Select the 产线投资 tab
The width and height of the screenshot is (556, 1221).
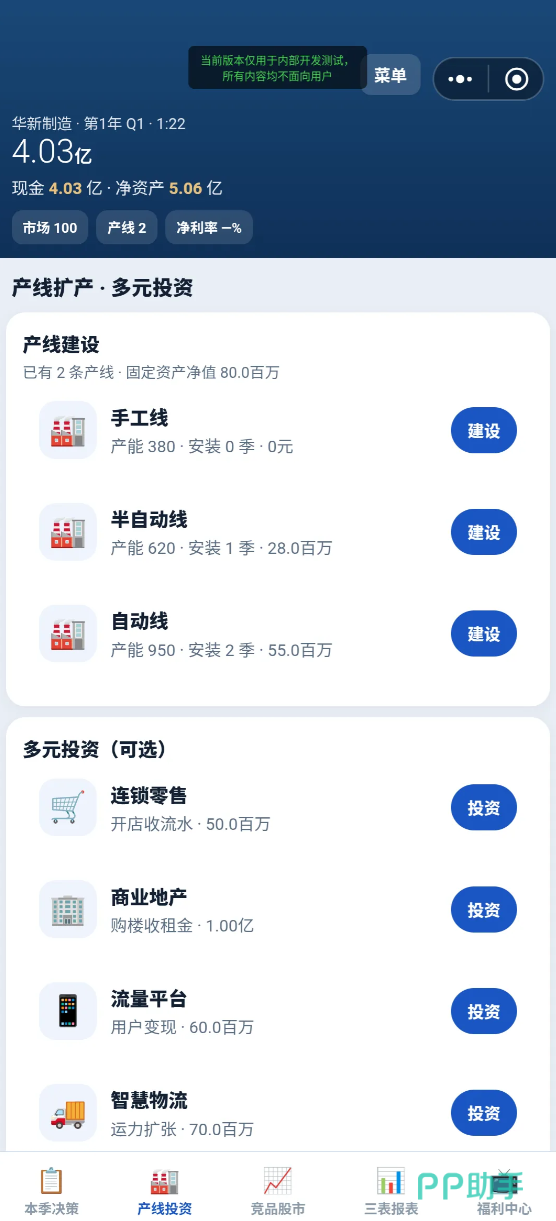click(x=165, y=1190)
